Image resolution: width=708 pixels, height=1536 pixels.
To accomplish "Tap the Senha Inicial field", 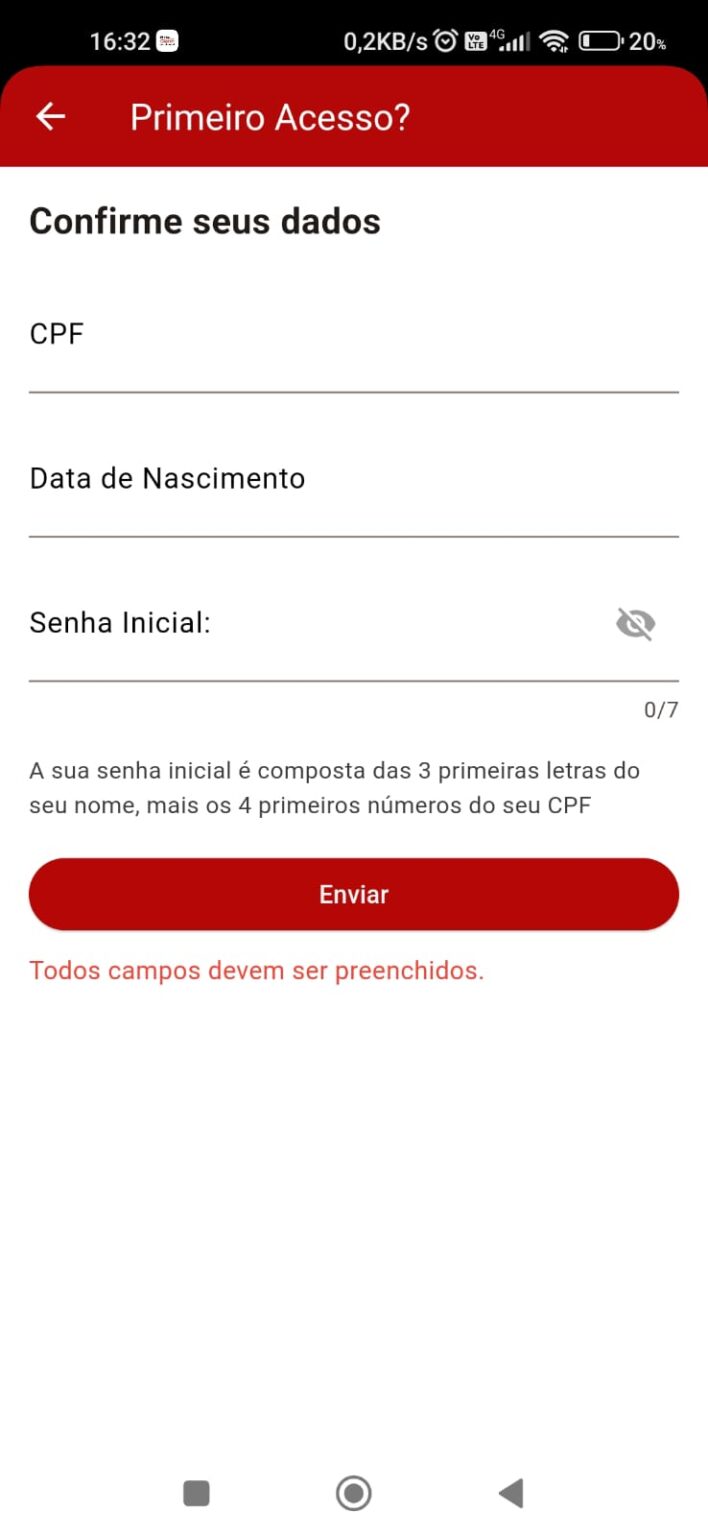I will tap(310, 636).
